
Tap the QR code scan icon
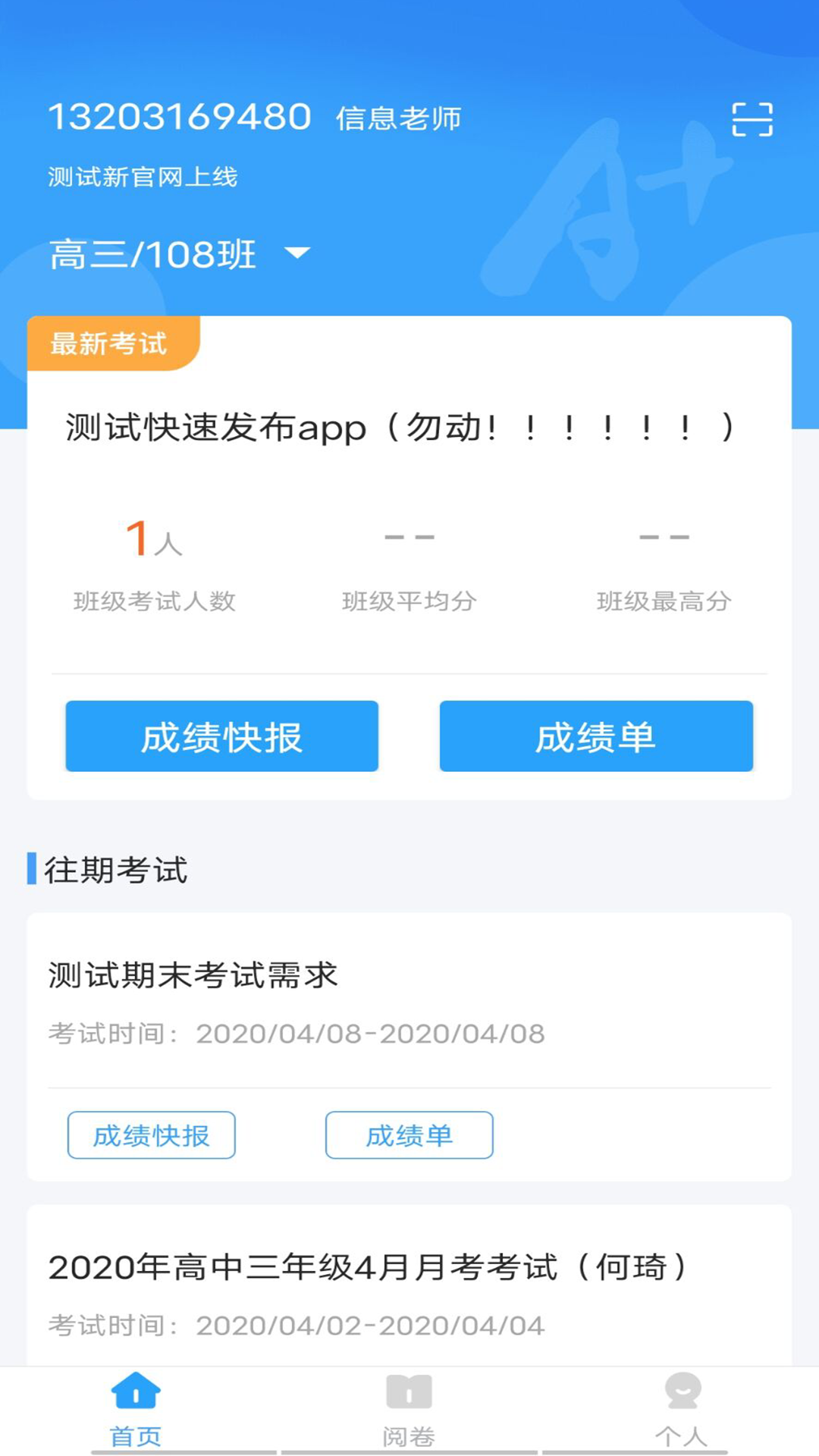pyautogui.click(x=753, y=118)
